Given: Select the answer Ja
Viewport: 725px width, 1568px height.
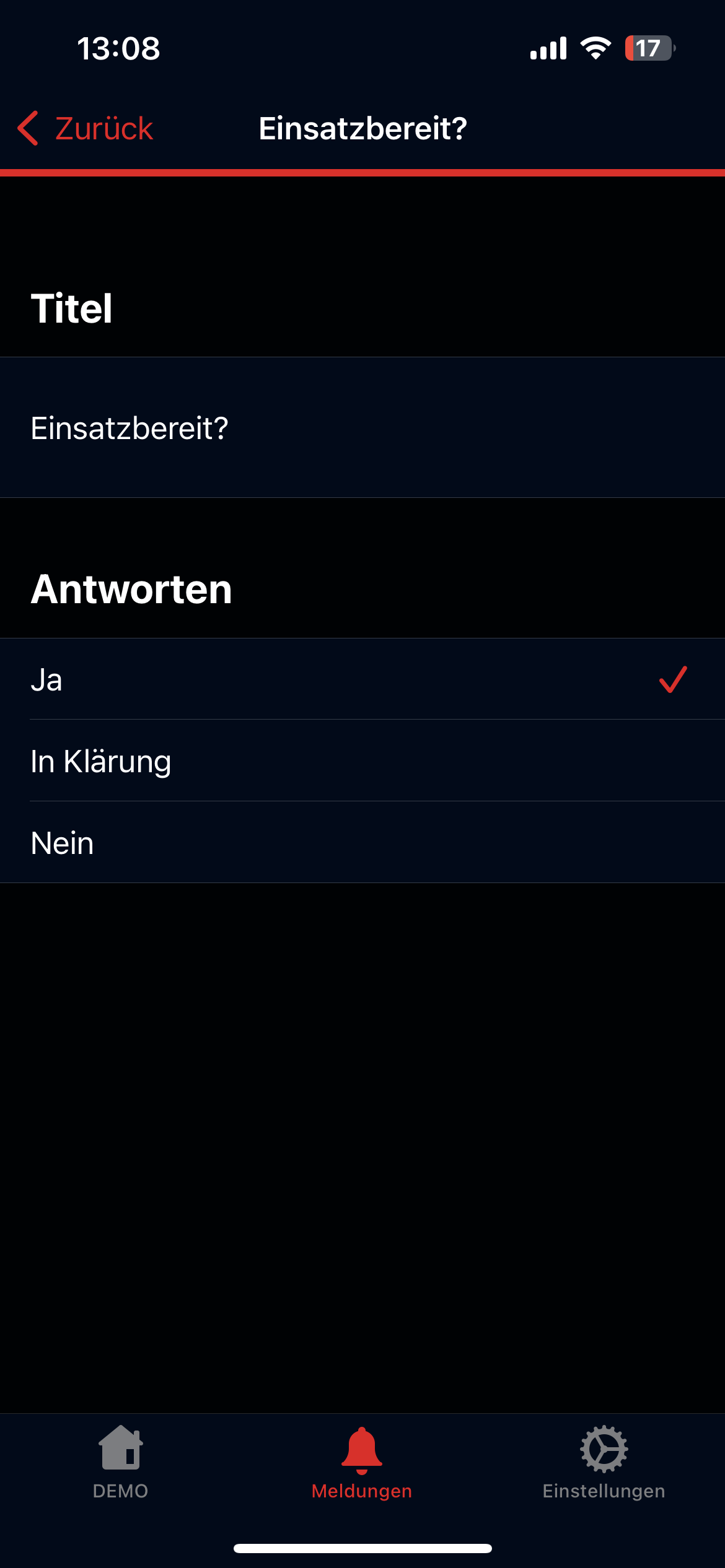Looking at the screenshot, I should (362, 679).
